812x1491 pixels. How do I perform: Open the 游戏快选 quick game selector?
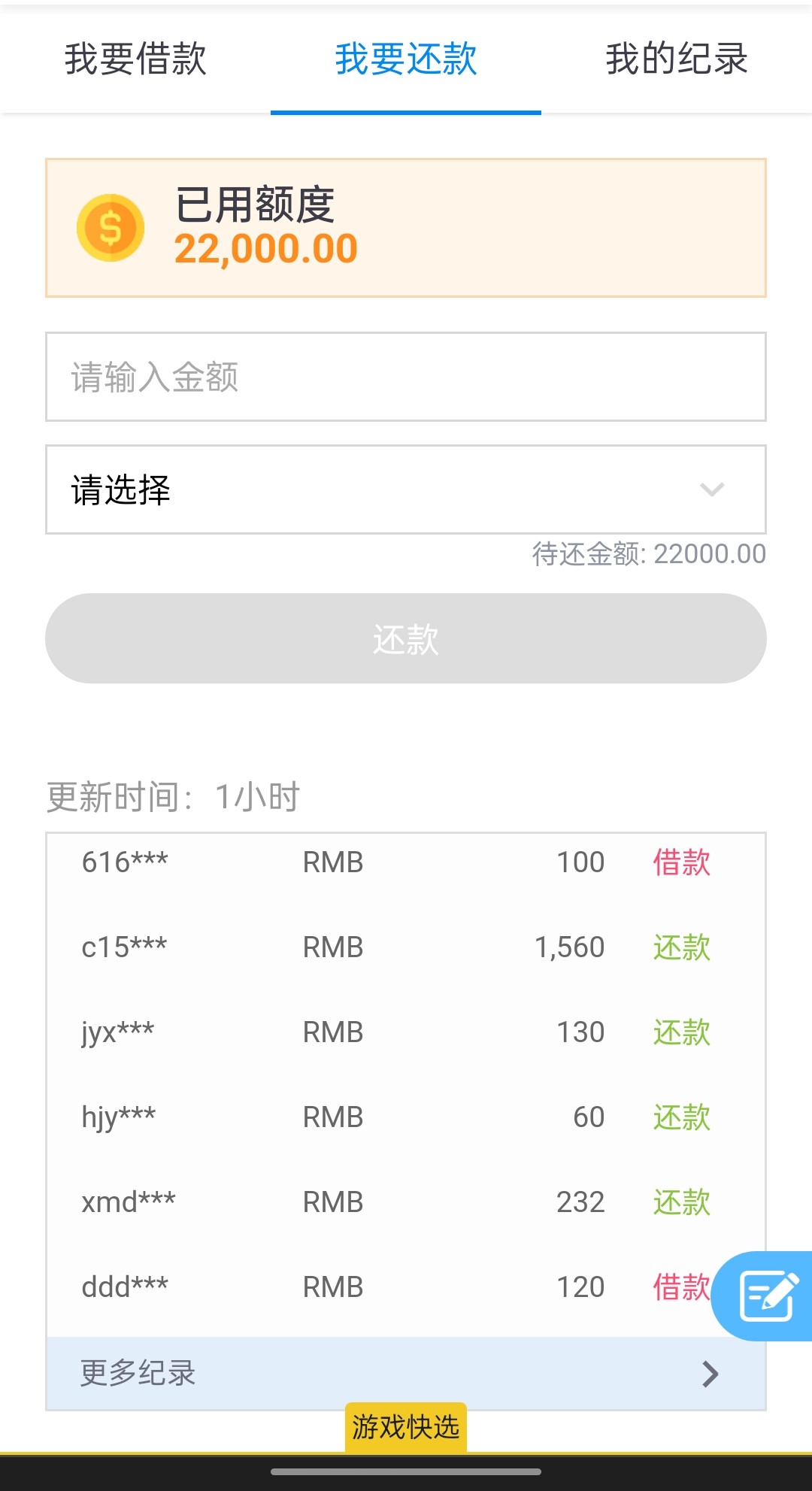coord(406,1426)
